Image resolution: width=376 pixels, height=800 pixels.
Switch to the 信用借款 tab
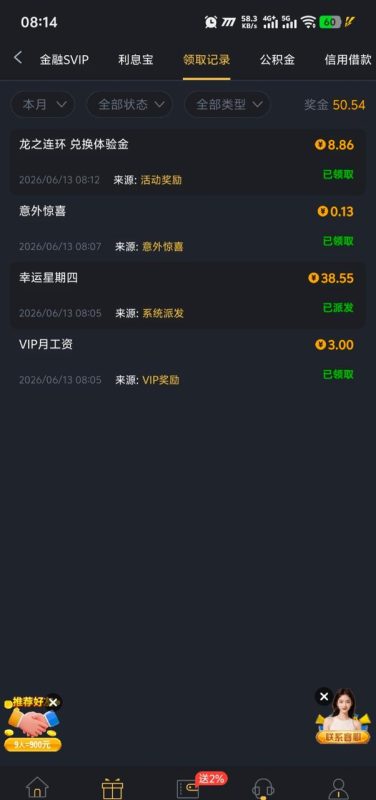(348, 60)
